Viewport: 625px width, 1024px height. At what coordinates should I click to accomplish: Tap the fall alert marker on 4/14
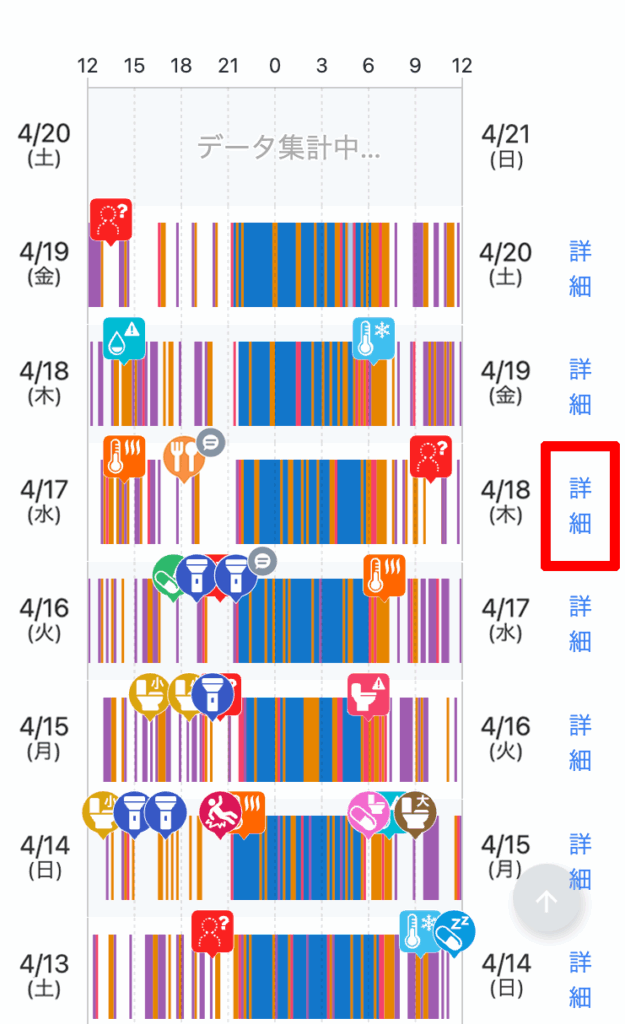pyautogui.click(x=219, y=811)
